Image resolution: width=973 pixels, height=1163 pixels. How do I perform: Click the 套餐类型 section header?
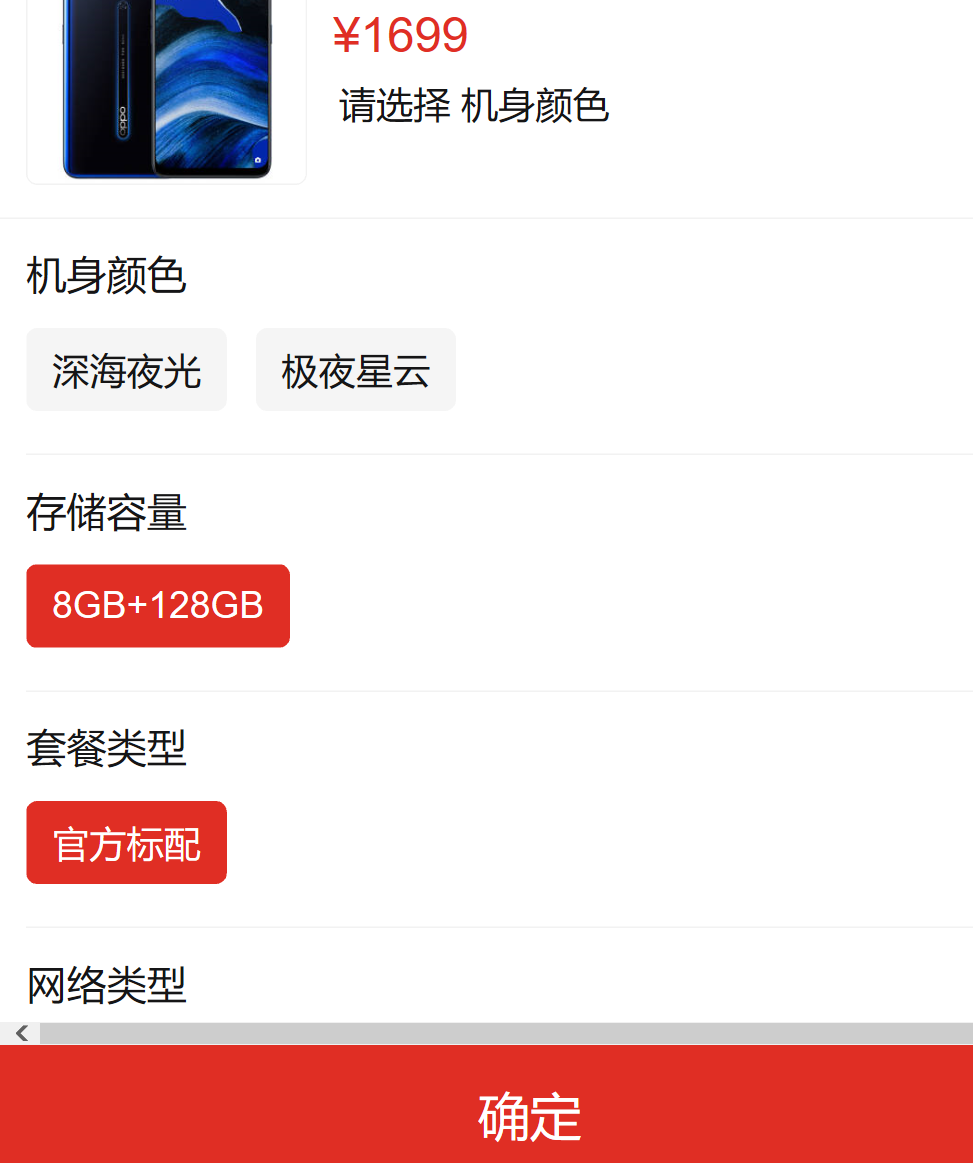(105, 749)
